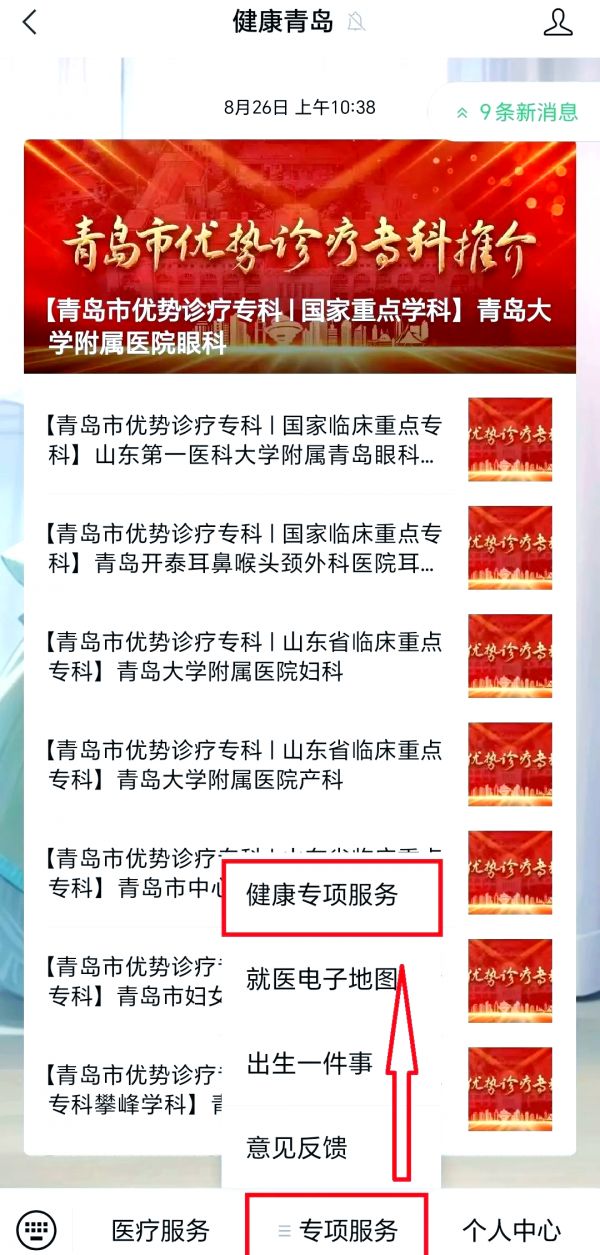Jump to the 9条新消息 new messages

point(517,112)
